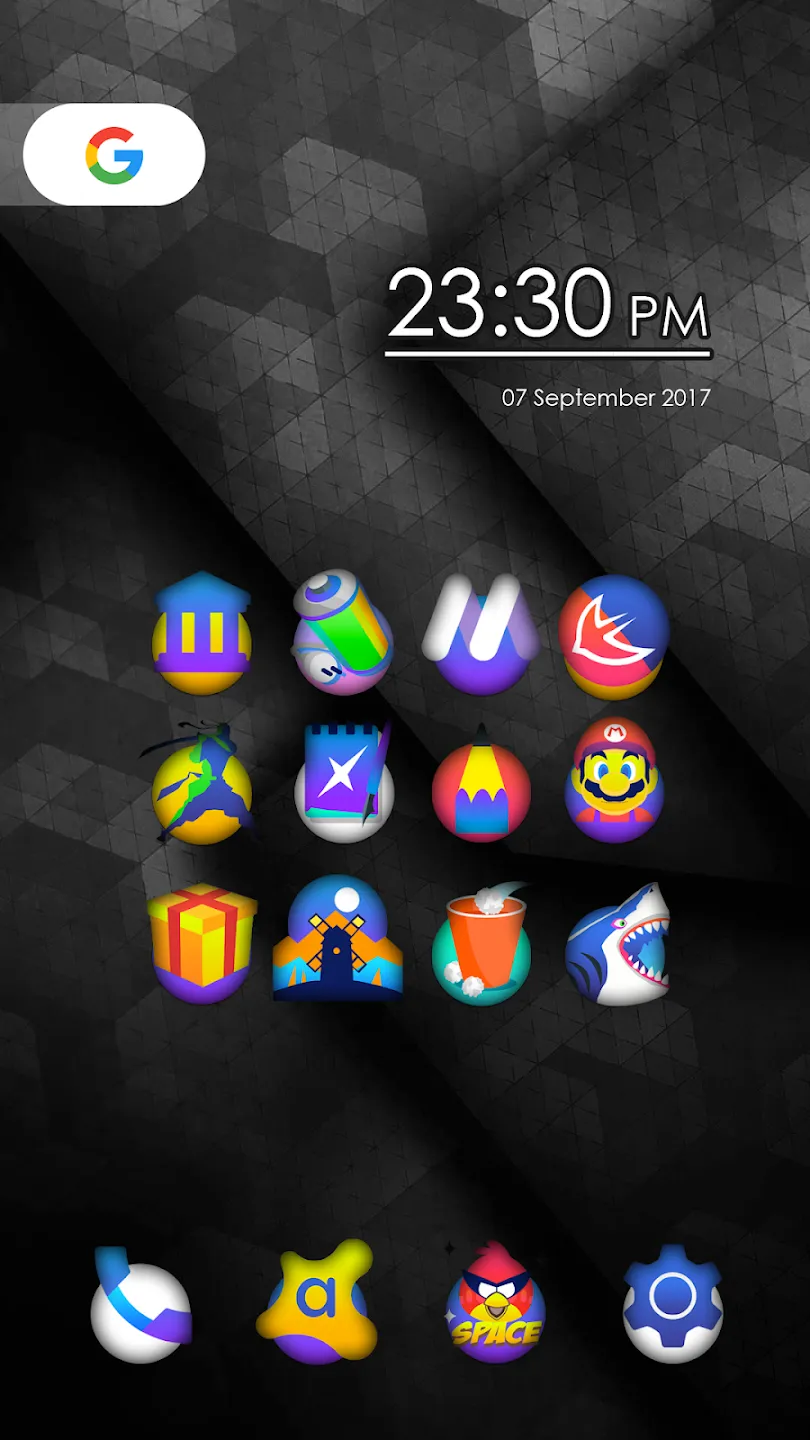810x1440 pixels.
Task: Tap the 23:30 clock widget
Action: (548, 308)
